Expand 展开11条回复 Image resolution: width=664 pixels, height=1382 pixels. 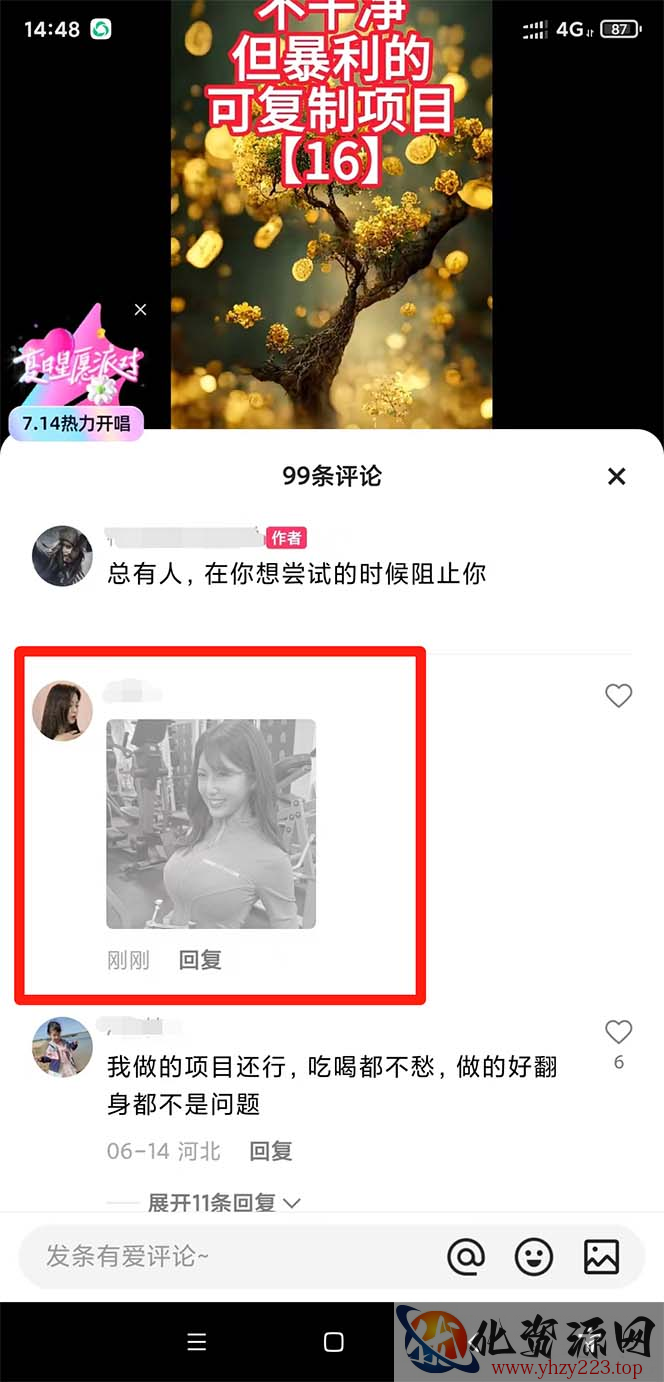(x=224, y=1203)
